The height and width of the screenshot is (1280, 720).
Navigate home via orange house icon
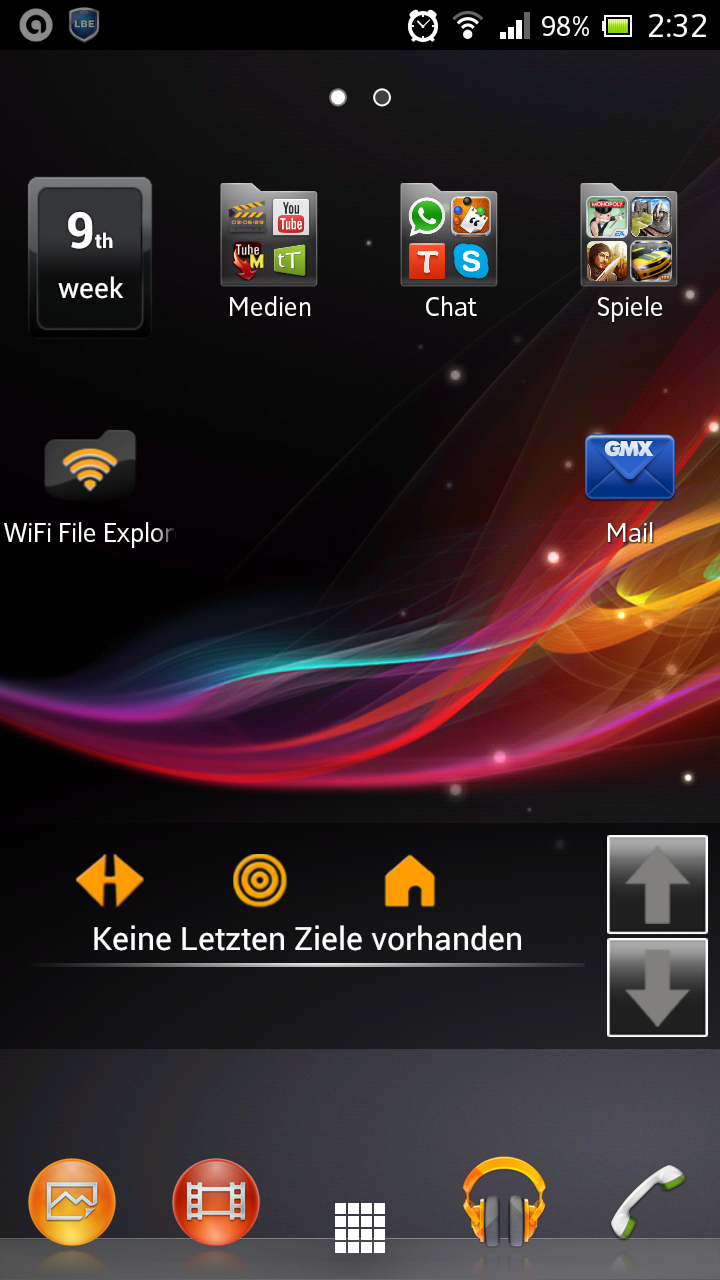click(x=410, y=881)
